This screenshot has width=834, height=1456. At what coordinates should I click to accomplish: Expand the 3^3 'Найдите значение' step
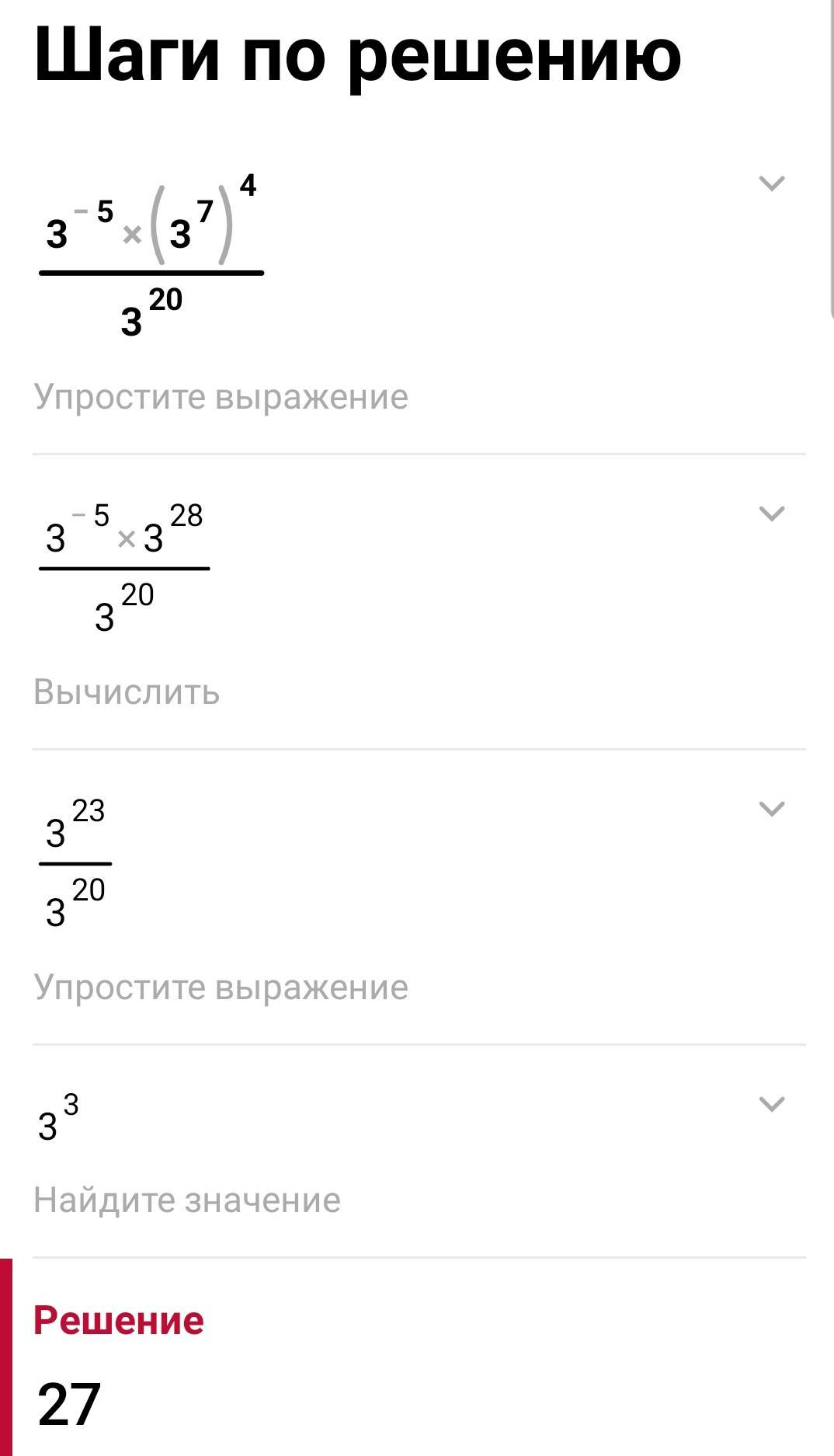coord(771,1104)
